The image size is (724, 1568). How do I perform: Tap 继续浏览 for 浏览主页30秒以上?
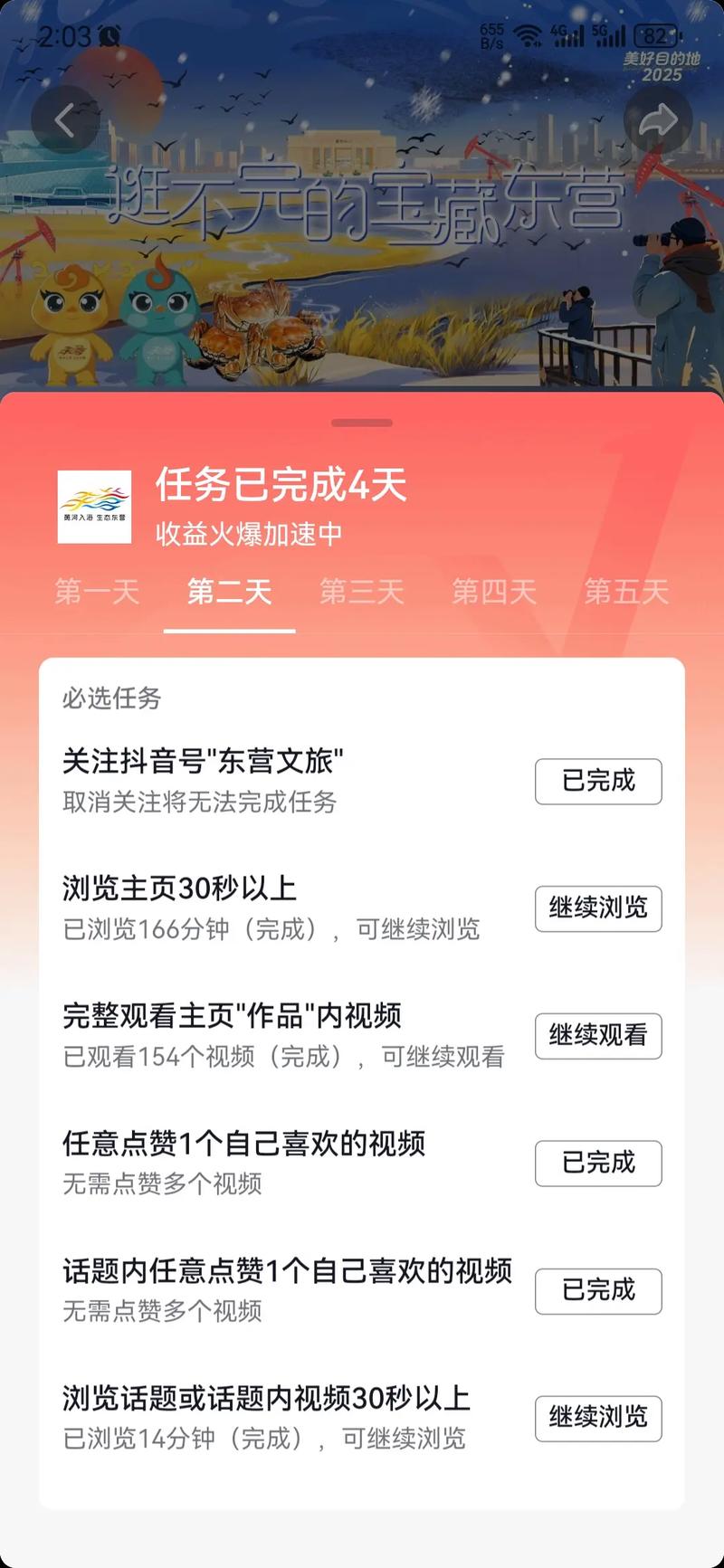coord(598,908)
